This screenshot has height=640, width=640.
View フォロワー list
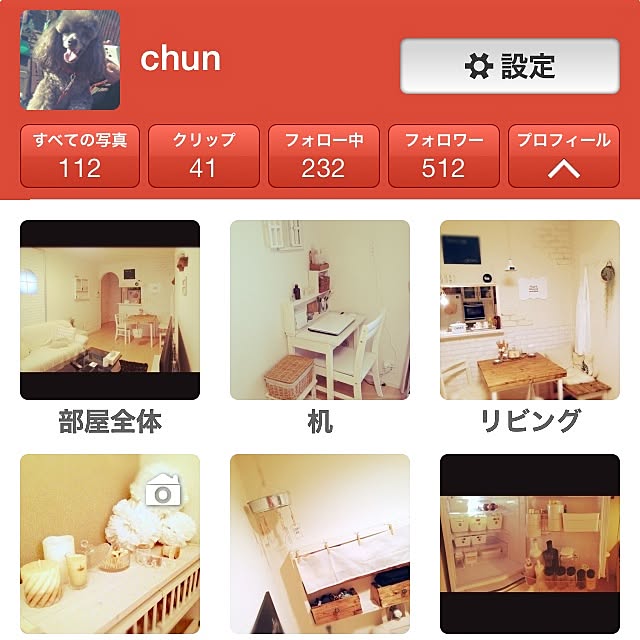[443, 156]
